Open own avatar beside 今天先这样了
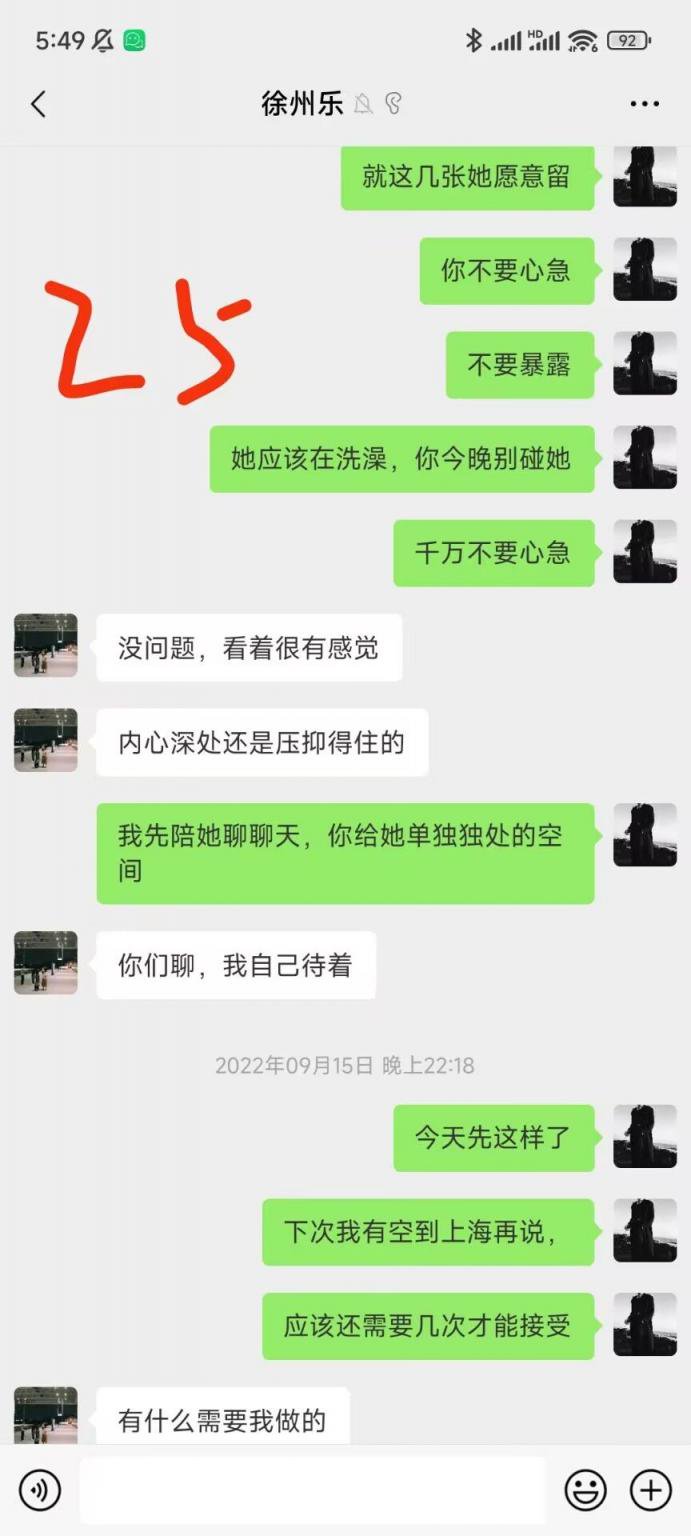This screenshot has width=691, height=1536. click(x=644, y=1137)
